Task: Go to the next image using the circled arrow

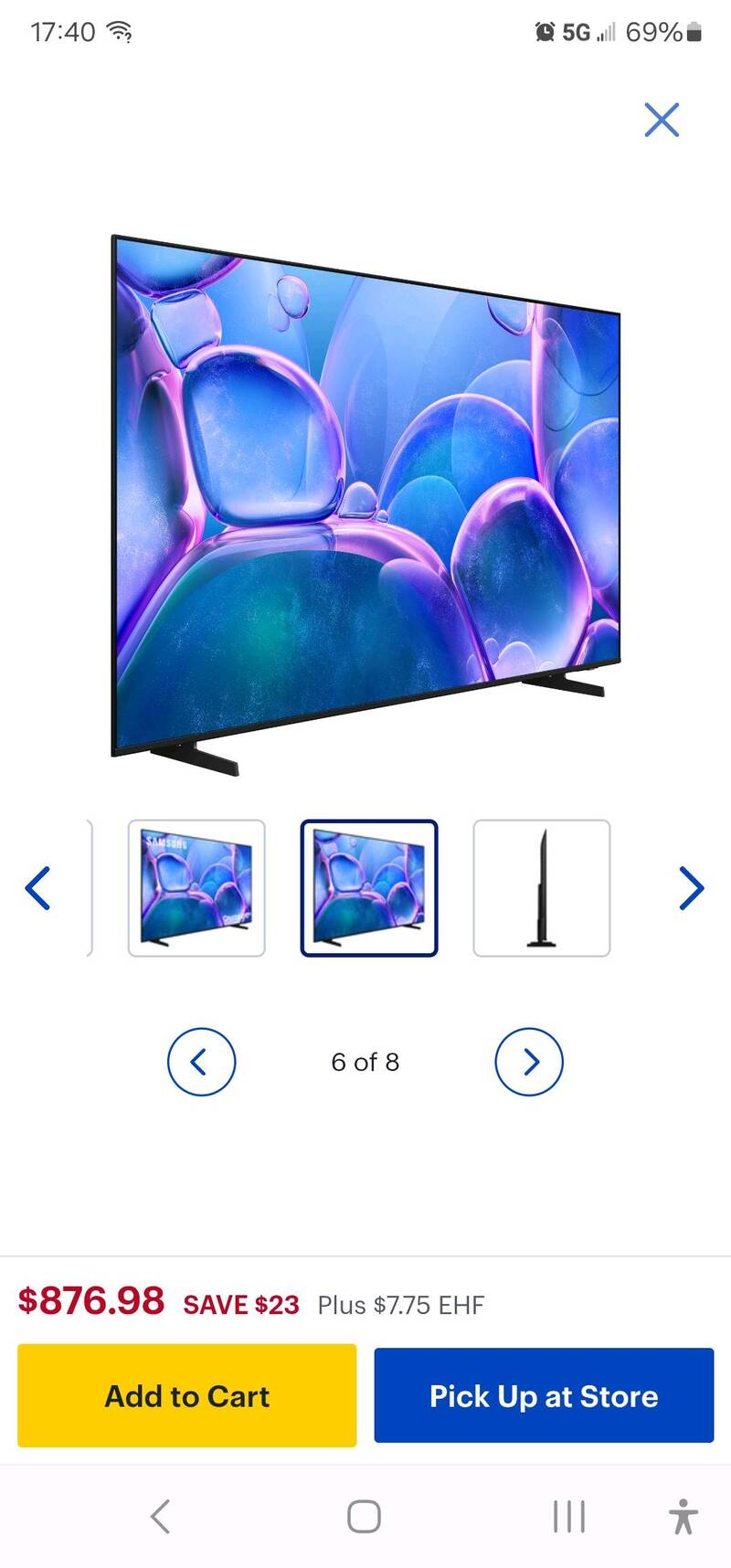Action: click(529, 1062)
